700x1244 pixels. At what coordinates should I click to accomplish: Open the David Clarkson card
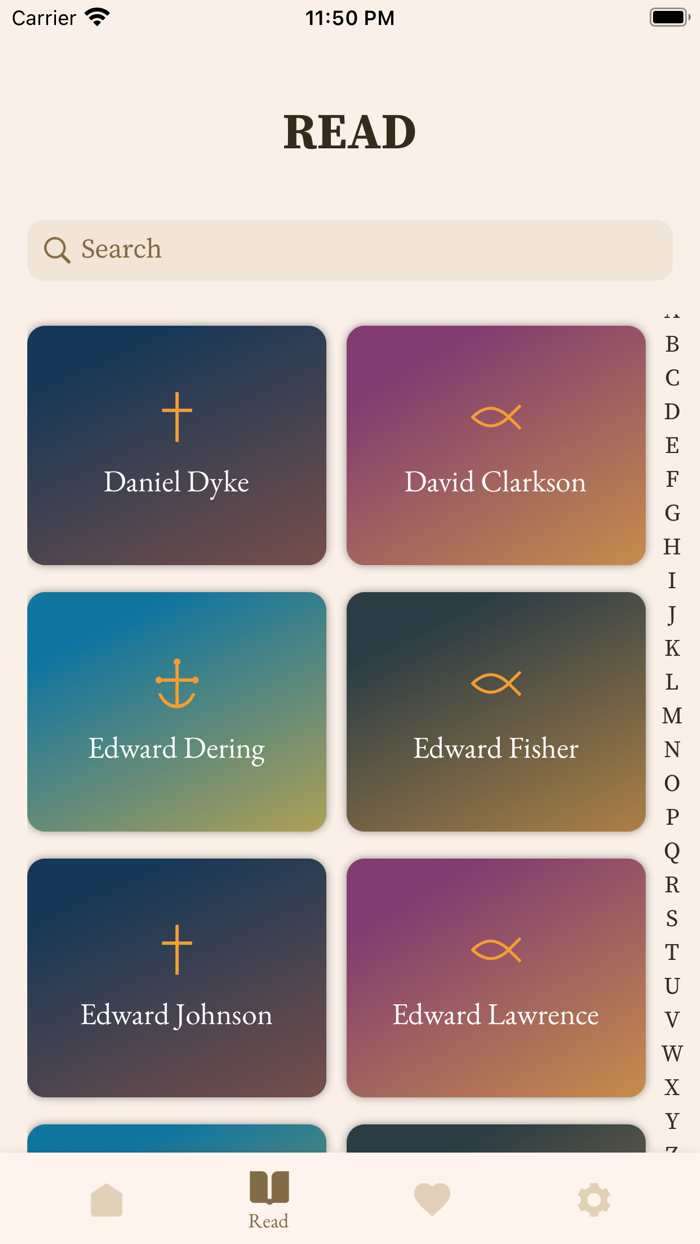496,446
